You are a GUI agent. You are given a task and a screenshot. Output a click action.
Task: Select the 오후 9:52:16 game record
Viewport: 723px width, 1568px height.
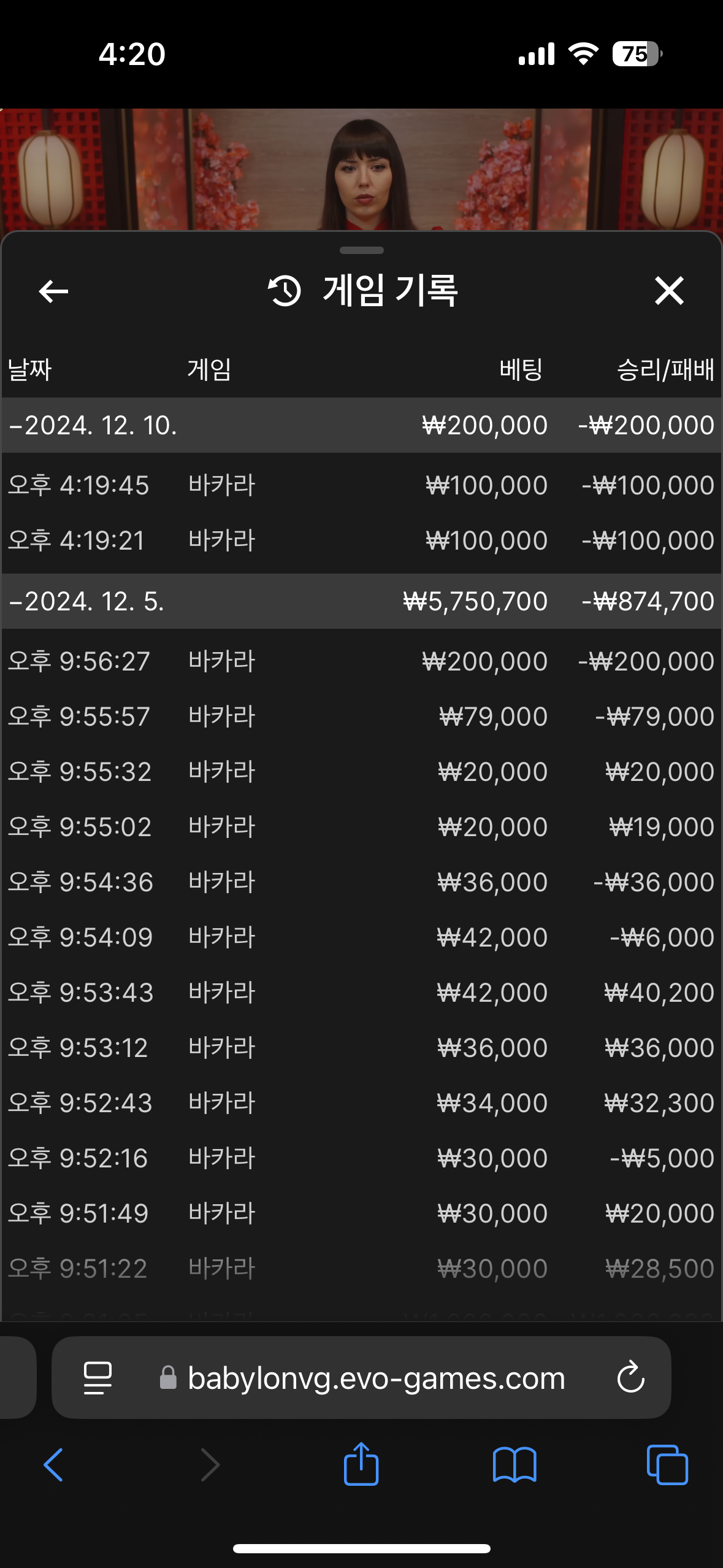click(361, 1158)
